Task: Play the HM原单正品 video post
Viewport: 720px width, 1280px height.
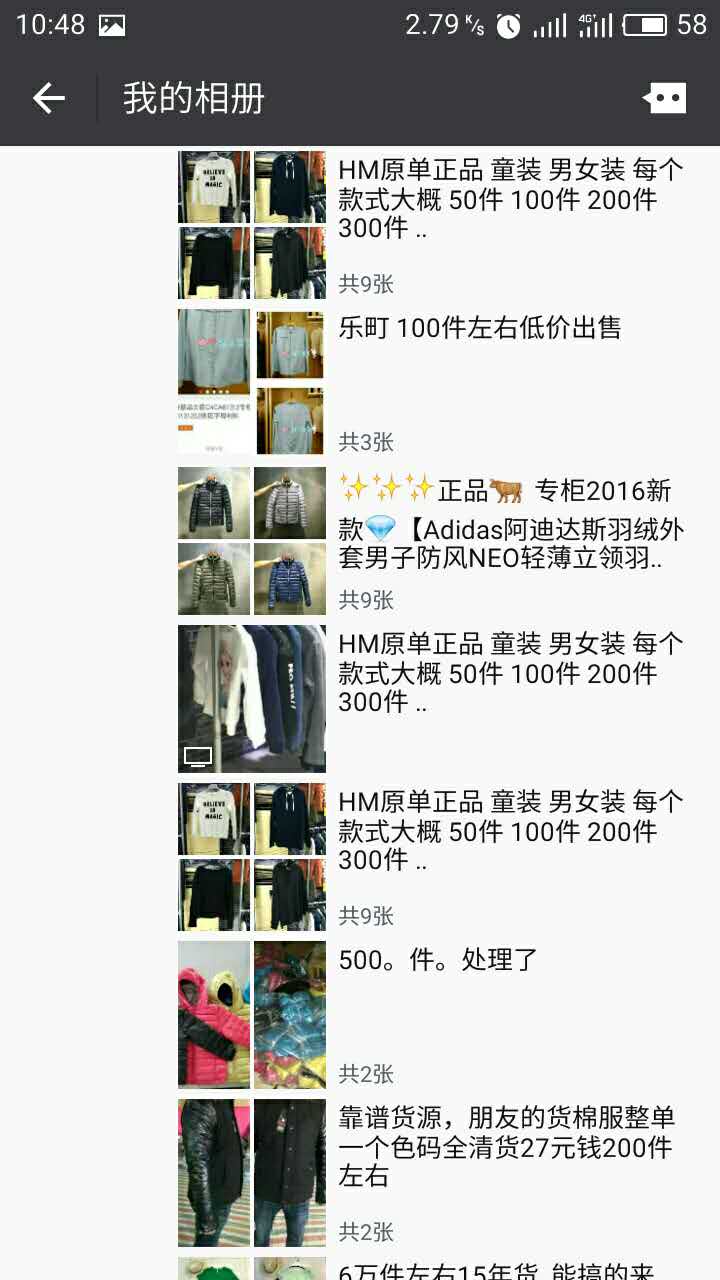Action: coord(252,699)
